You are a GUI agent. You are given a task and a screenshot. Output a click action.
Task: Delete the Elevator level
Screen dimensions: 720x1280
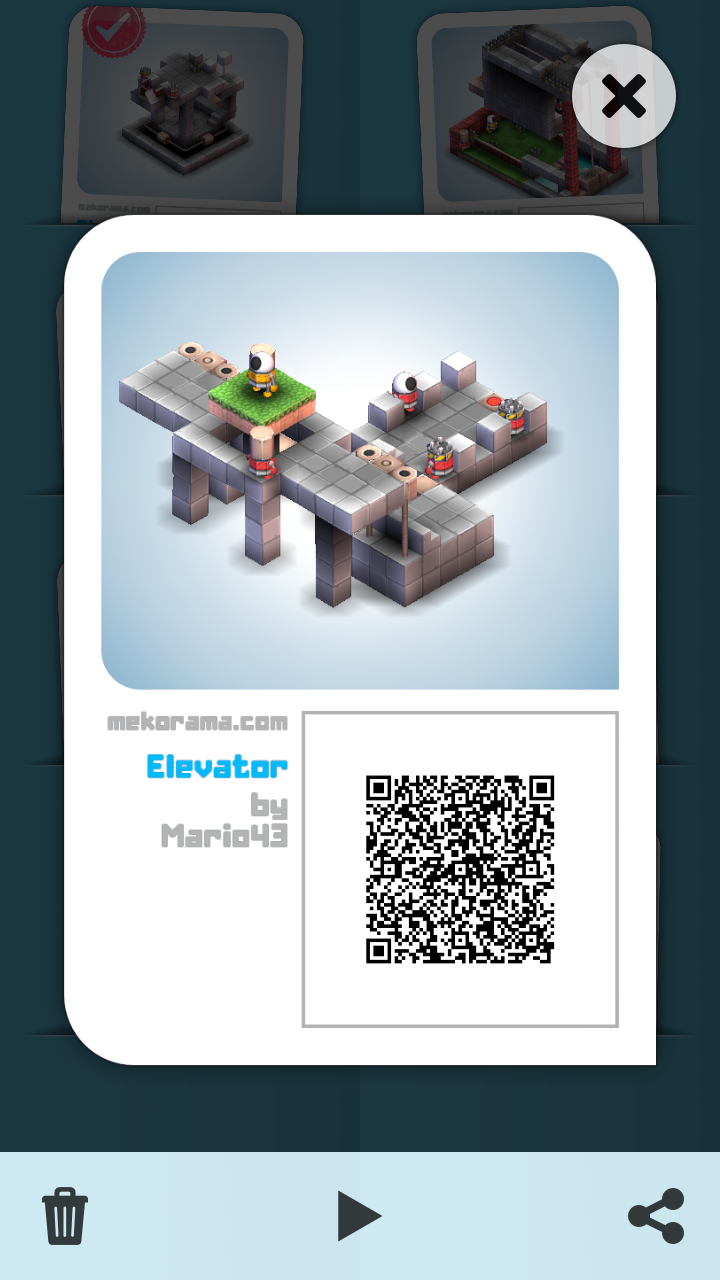(65, 1215)
